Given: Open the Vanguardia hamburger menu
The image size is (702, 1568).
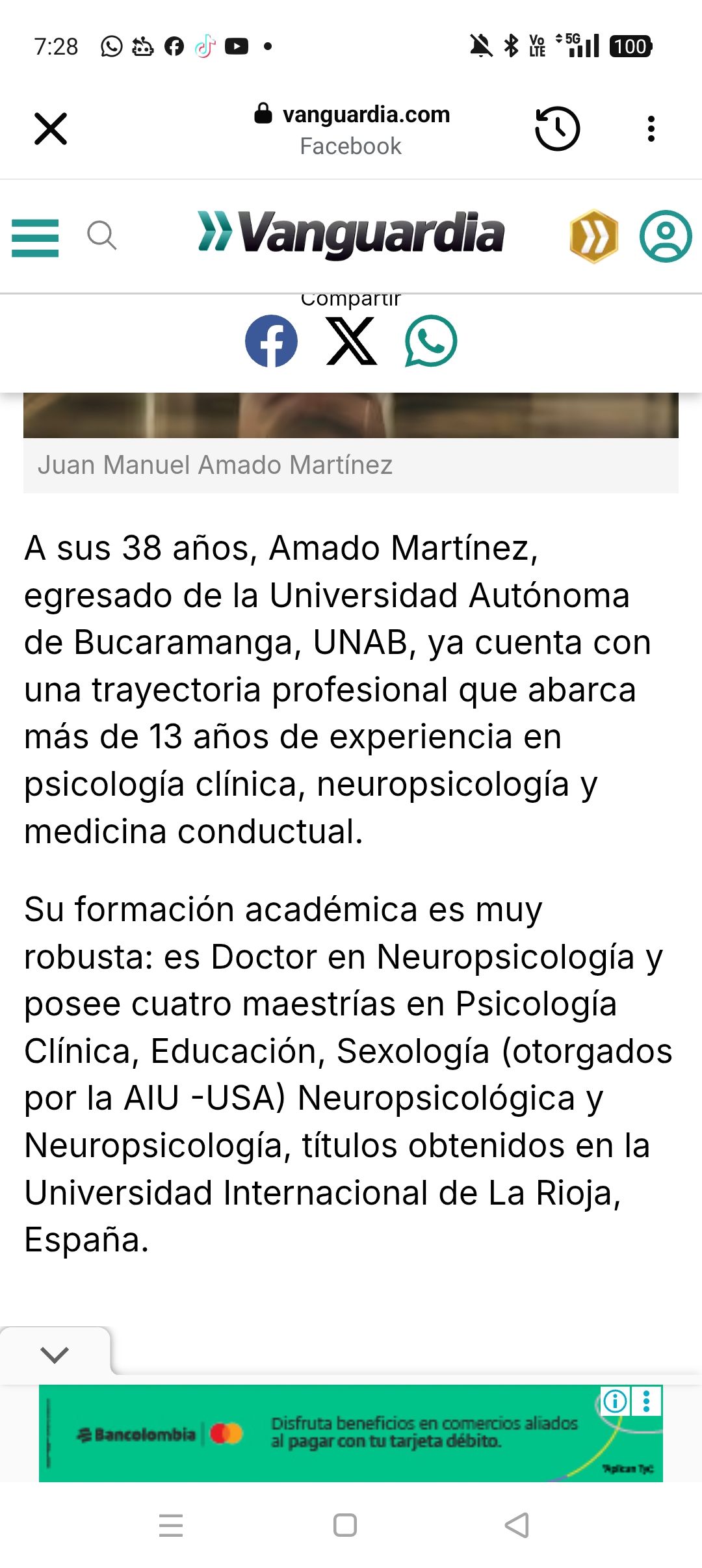Looking at the screenshot, I should pos(34,238).
